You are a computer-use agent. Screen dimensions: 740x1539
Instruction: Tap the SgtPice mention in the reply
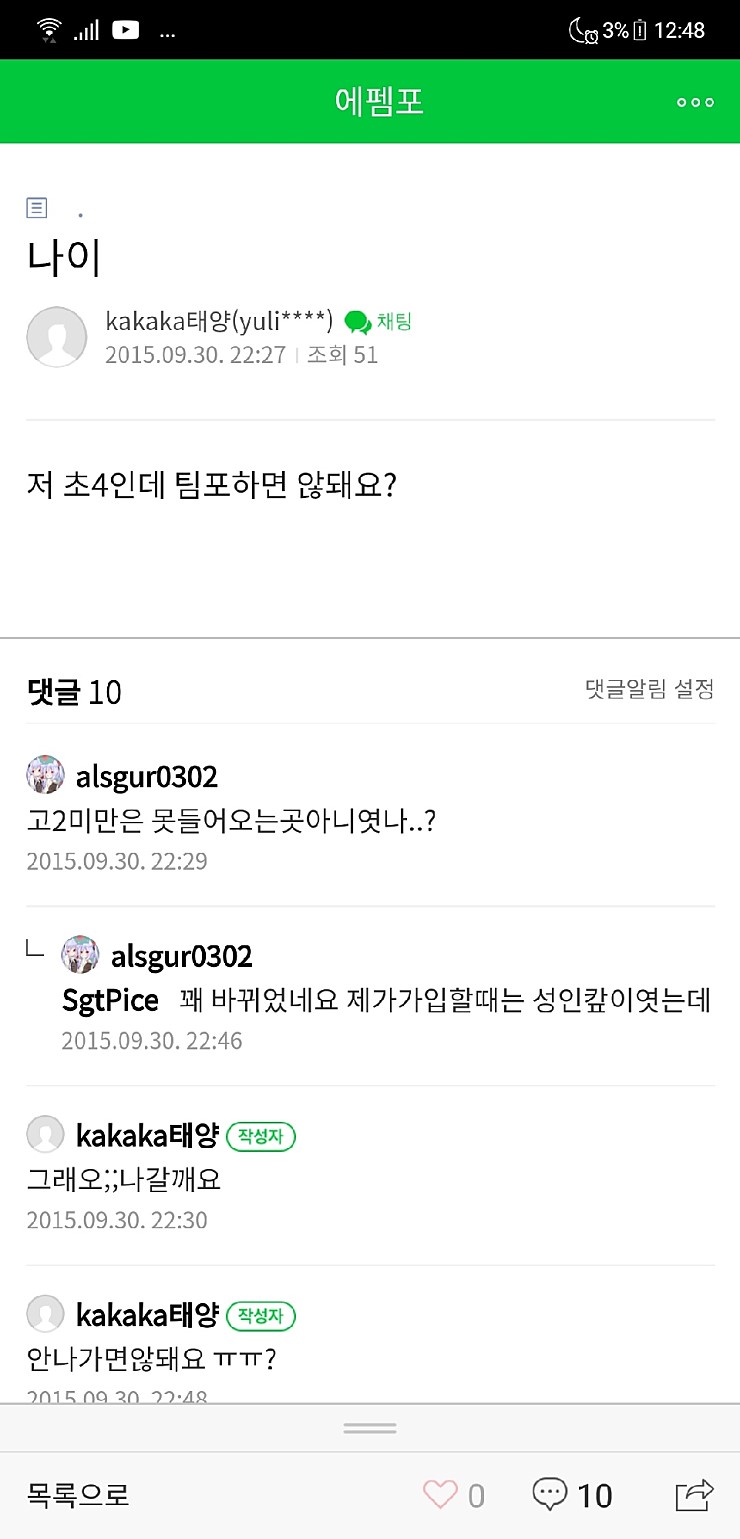click(110, 1000)
